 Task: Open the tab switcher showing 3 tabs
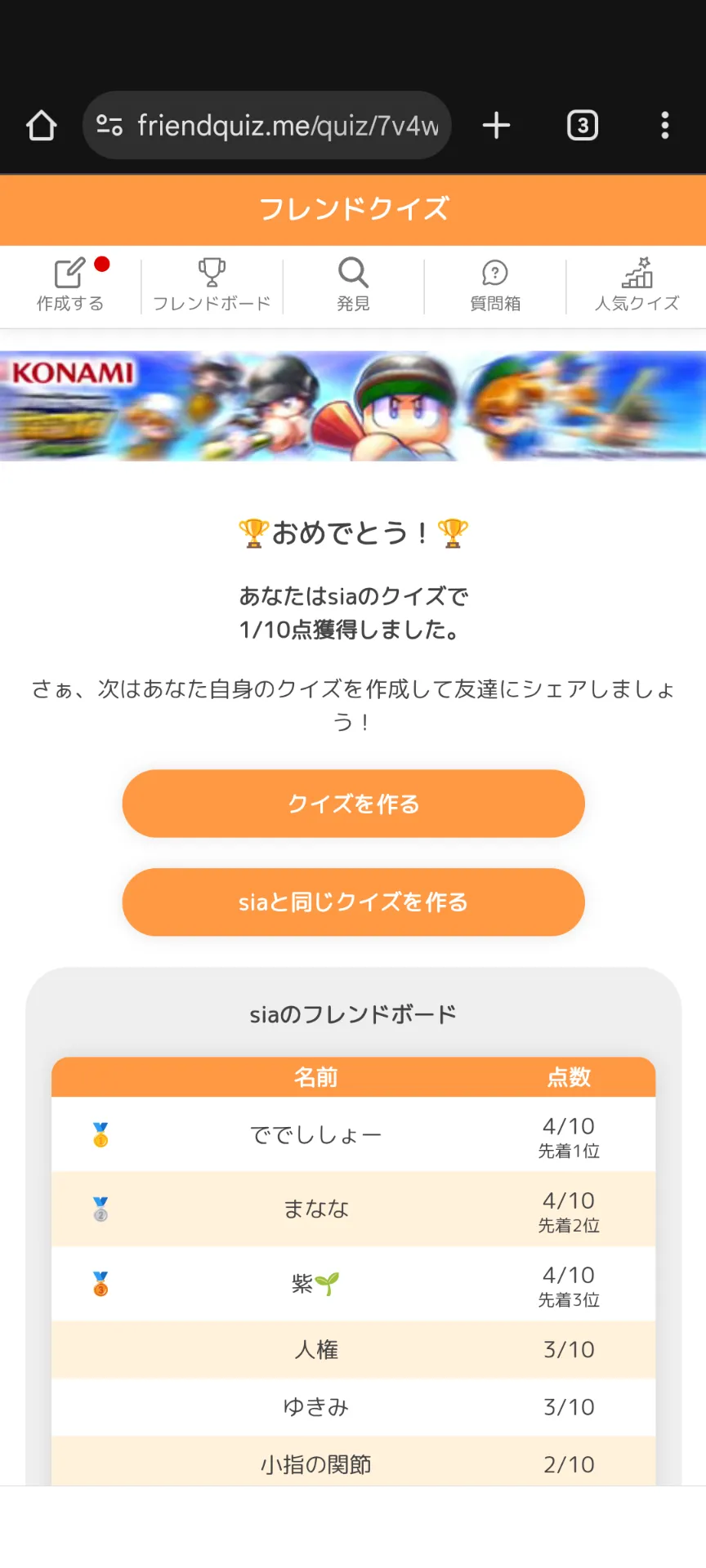(583, 126)
